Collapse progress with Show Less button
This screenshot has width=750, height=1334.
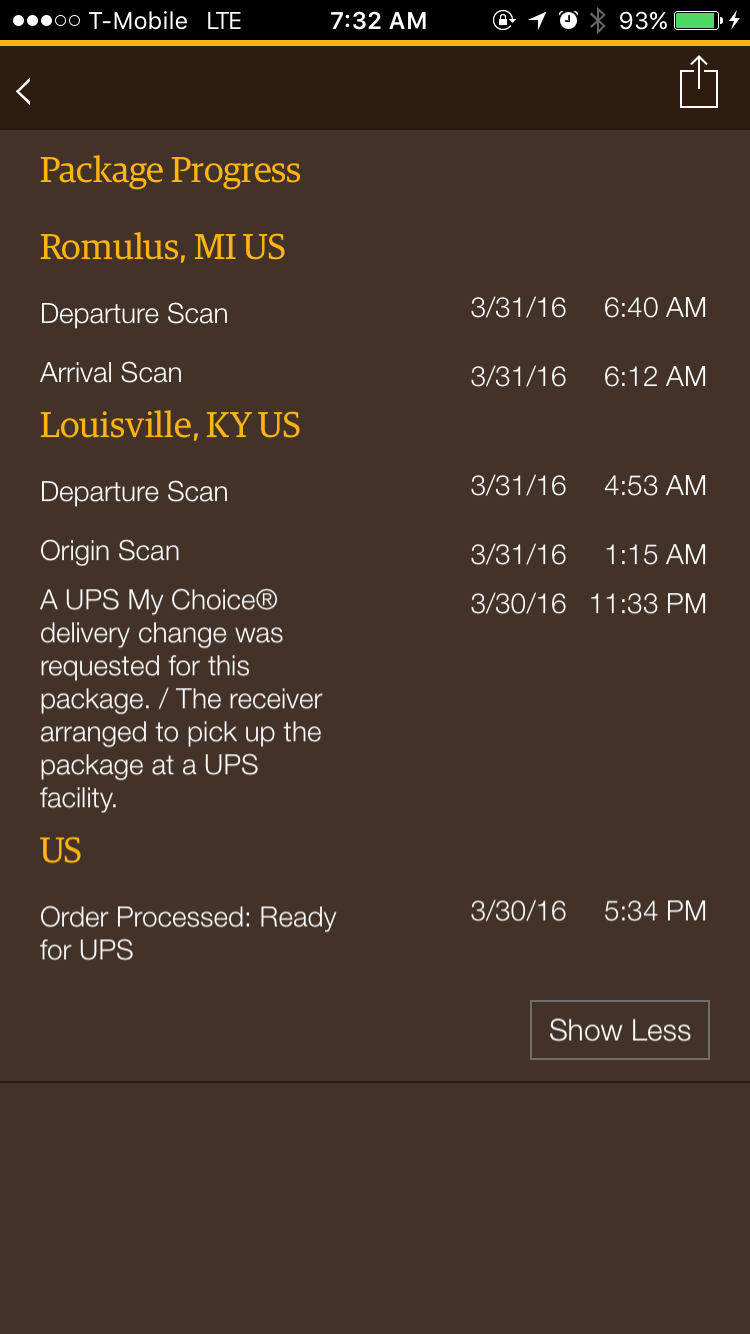coord(620,1030)
